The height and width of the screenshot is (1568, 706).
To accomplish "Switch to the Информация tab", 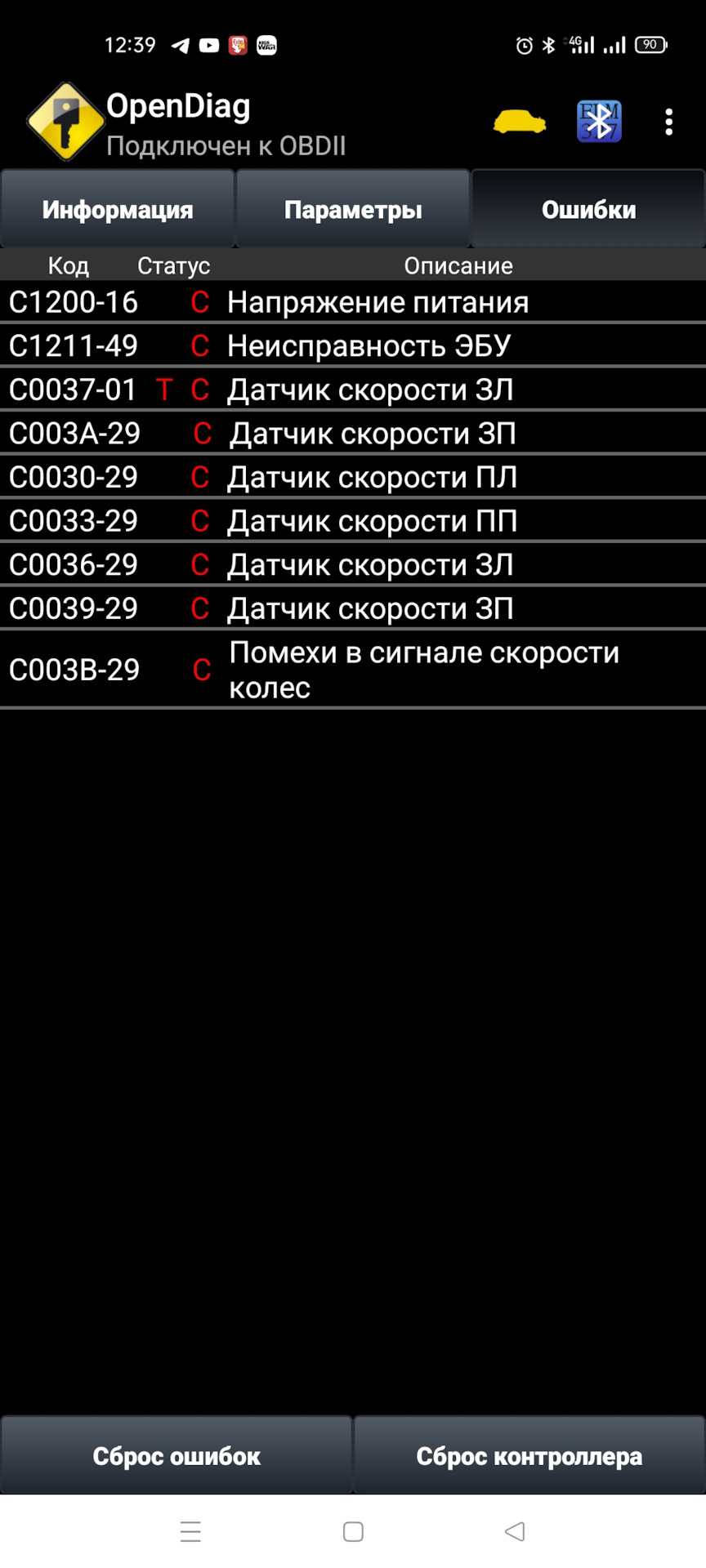I will coord(118,209).
